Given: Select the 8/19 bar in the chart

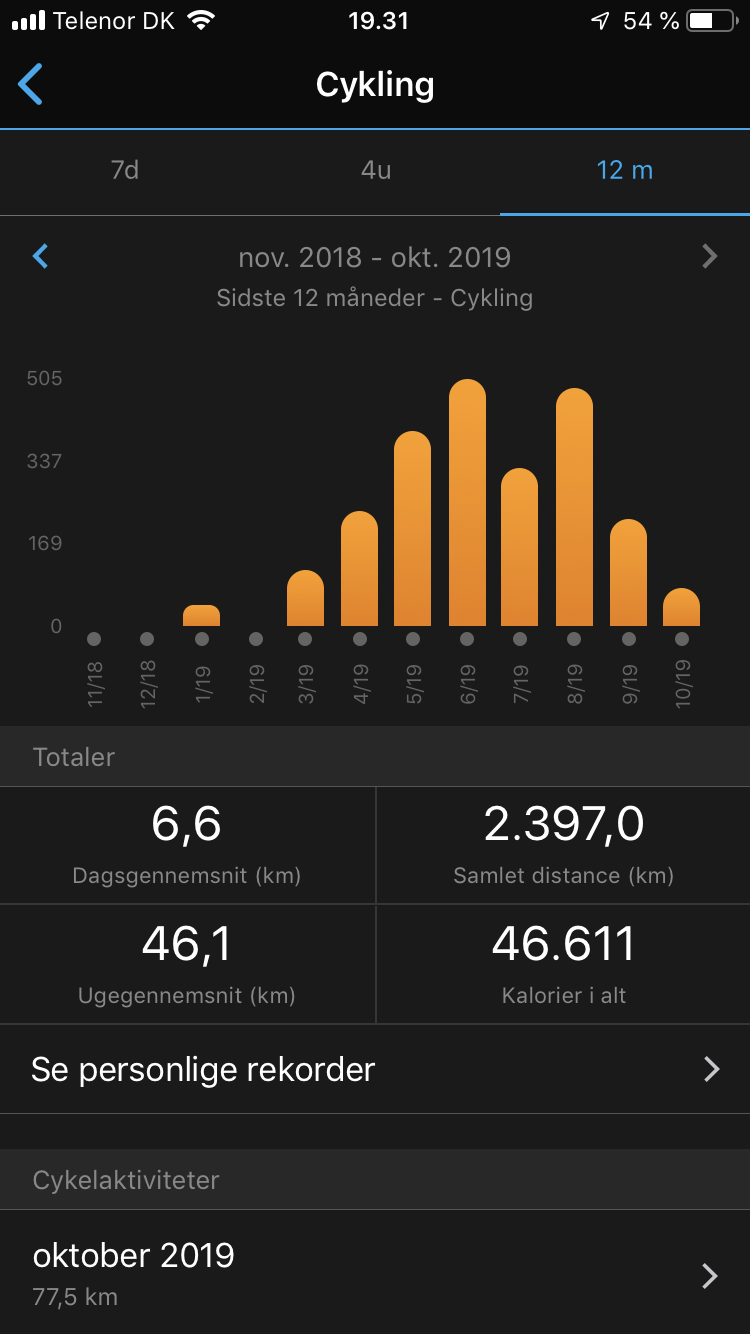Looking at the screenshot, I should (574, 510).
